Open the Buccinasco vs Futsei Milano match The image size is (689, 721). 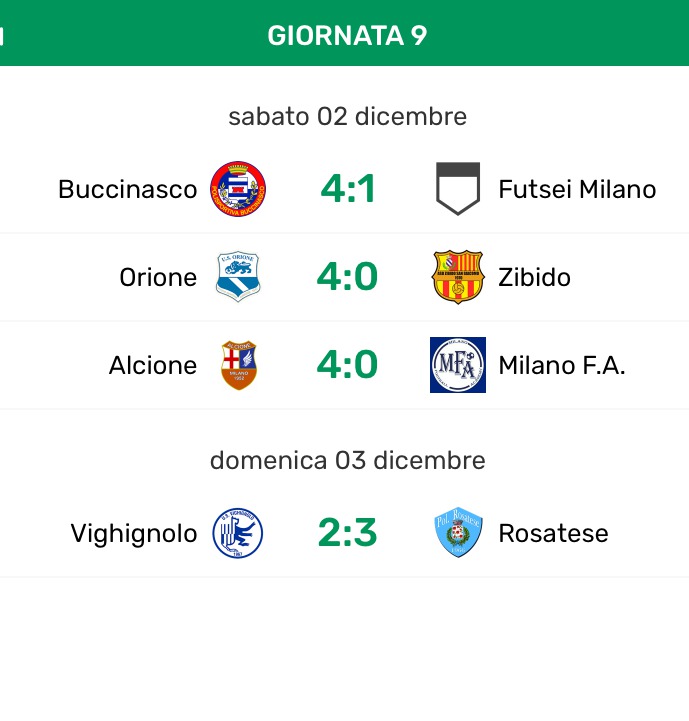point(347,189)
